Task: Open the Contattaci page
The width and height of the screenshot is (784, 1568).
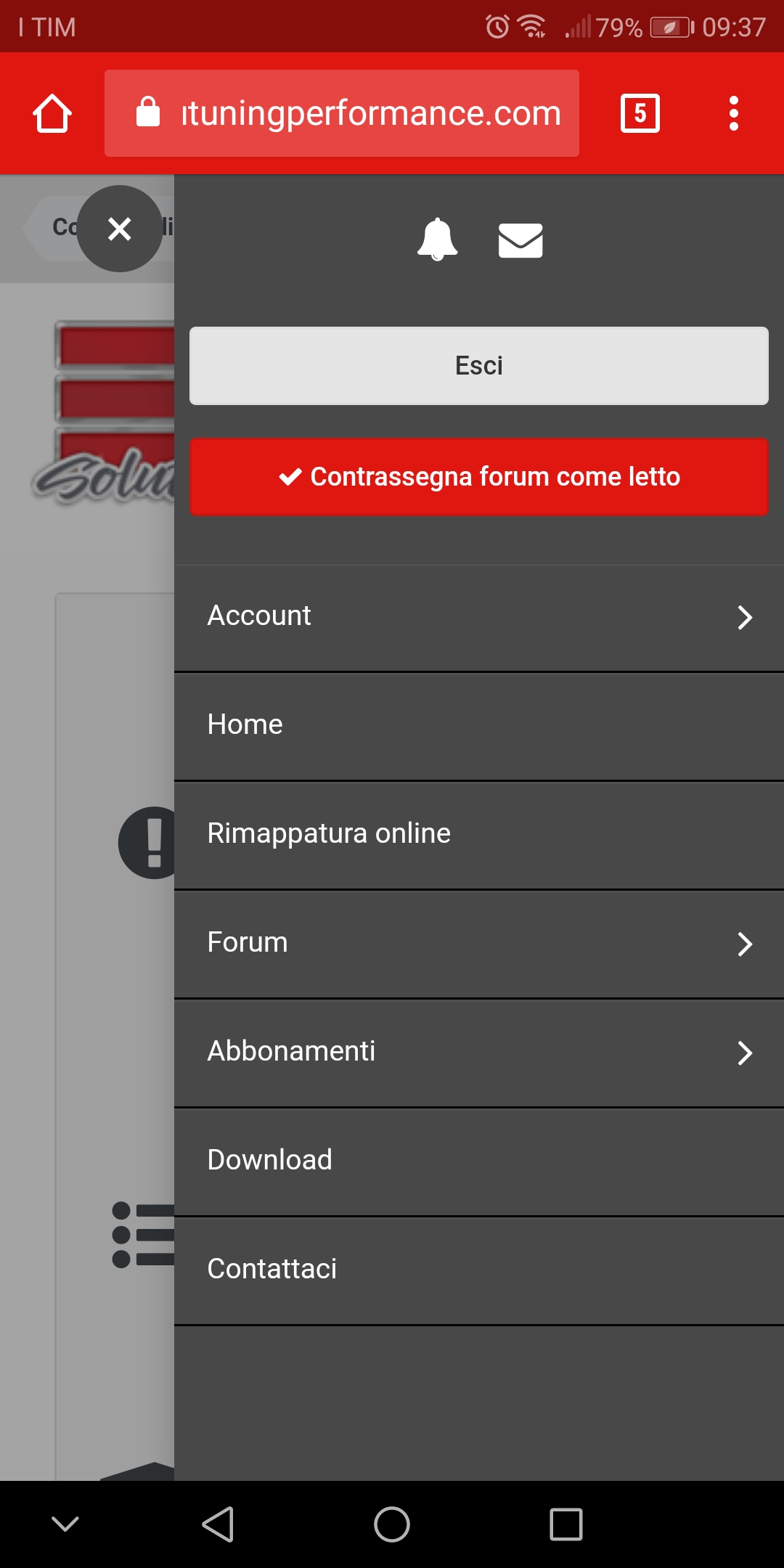Action: (x=479, y=1270)
